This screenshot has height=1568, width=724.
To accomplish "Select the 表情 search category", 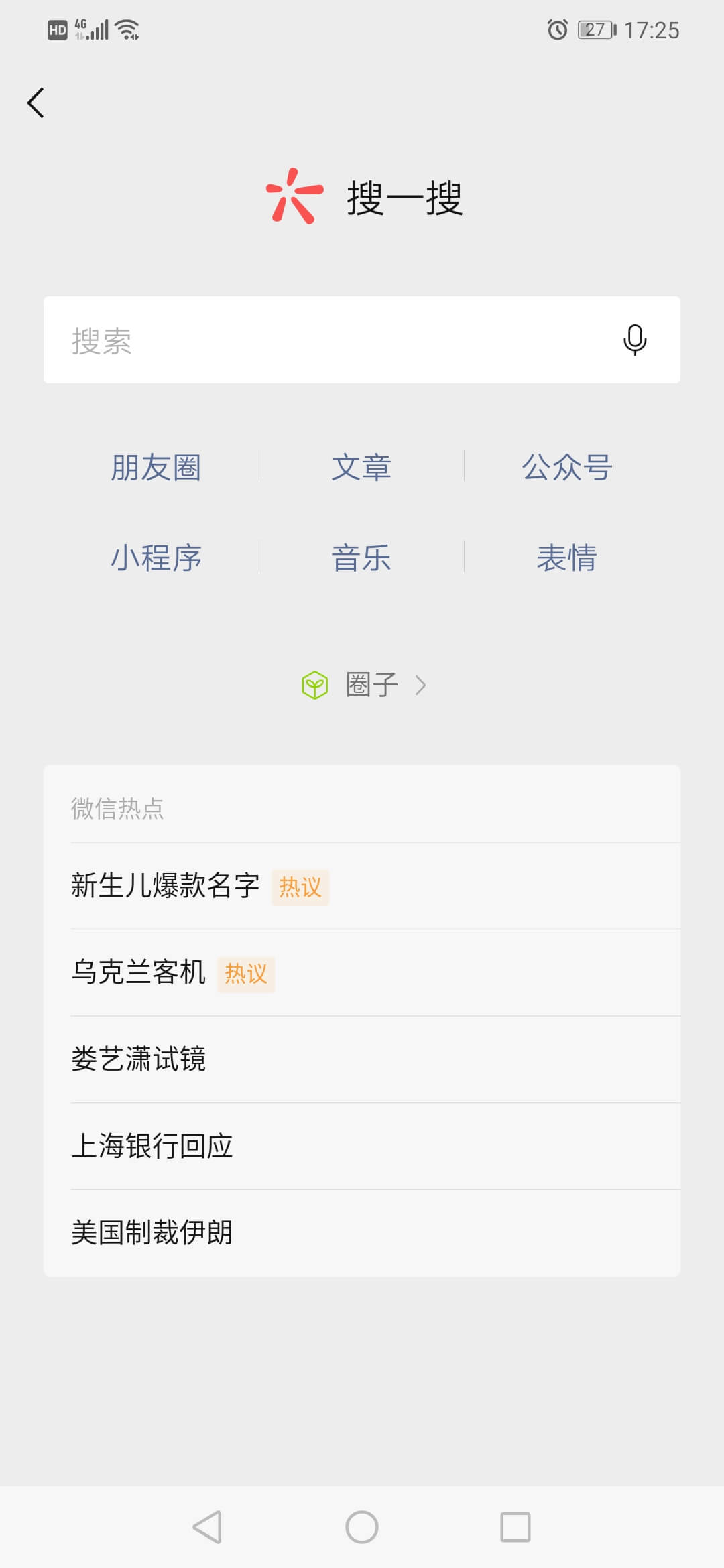I will 566,558.
